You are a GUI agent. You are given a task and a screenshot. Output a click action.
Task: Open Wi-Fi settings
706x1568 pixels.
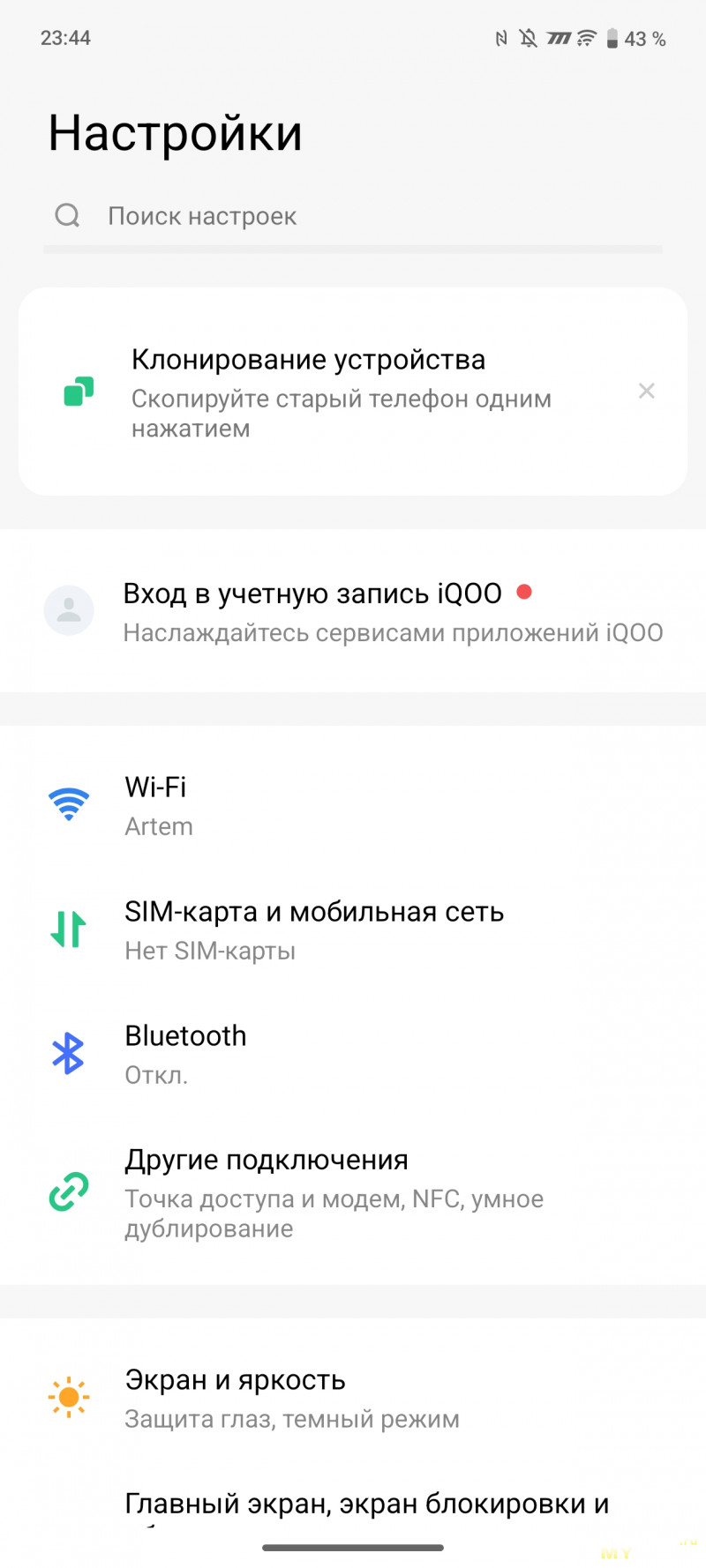[x=353, y=805]
